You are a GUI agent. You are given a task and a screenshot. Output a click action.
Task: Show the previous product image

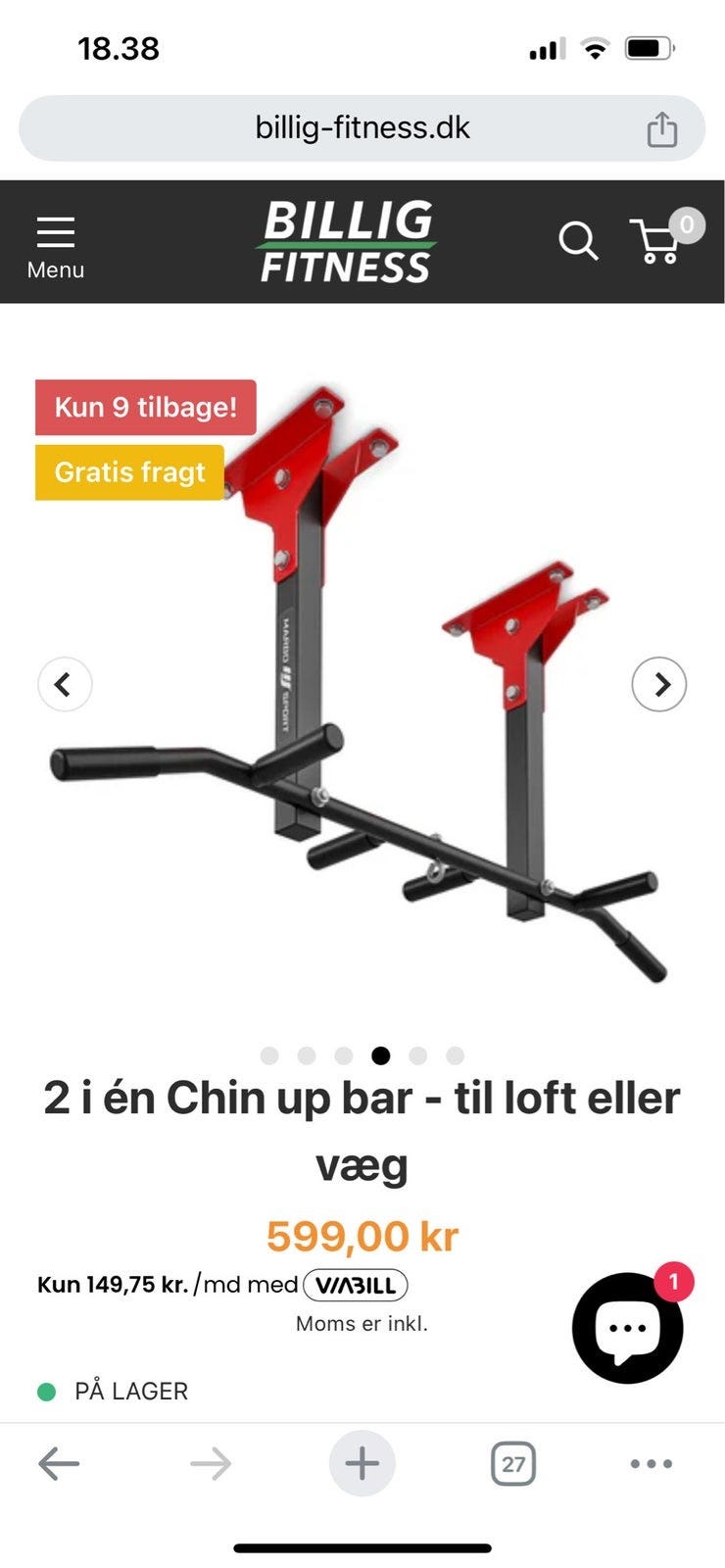64,683
